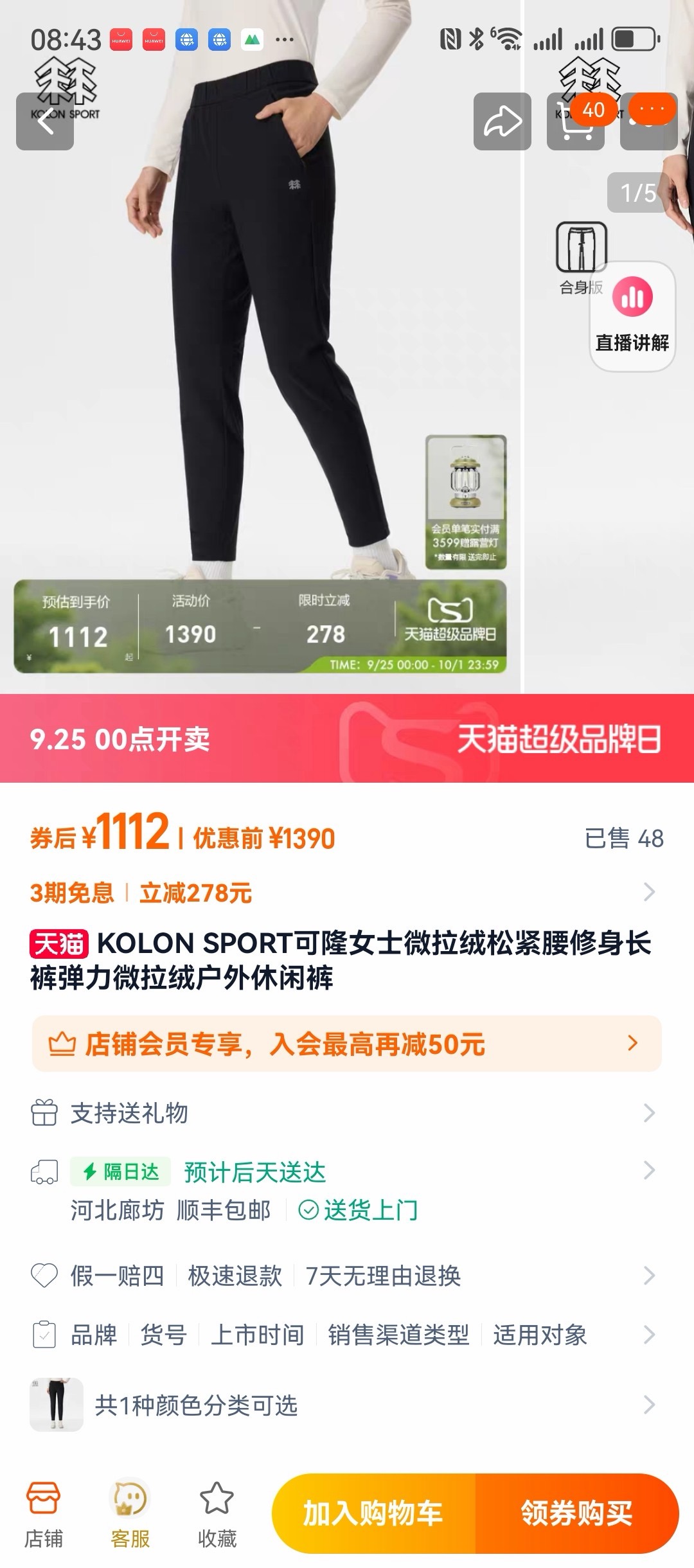The height and width of the screenshot is (1568, 694).
Task: Go back using the top-left arrow
Action: coord(45,121)
